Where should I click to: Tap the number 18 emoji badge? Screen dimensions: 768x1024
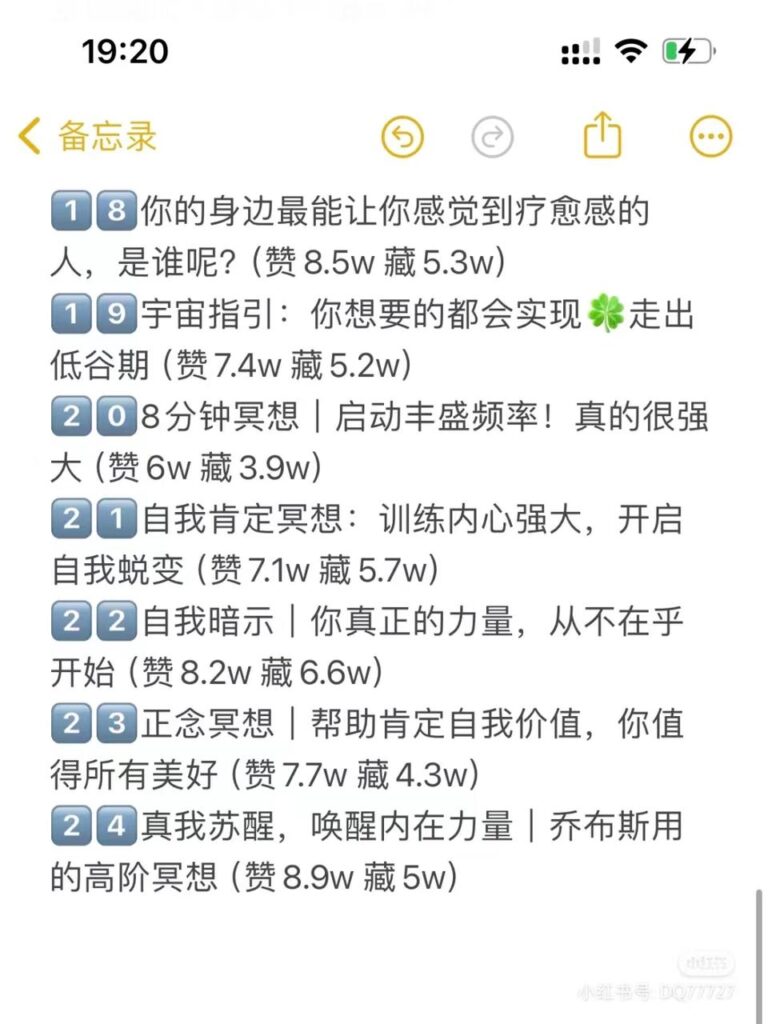(x=91, y=211)
